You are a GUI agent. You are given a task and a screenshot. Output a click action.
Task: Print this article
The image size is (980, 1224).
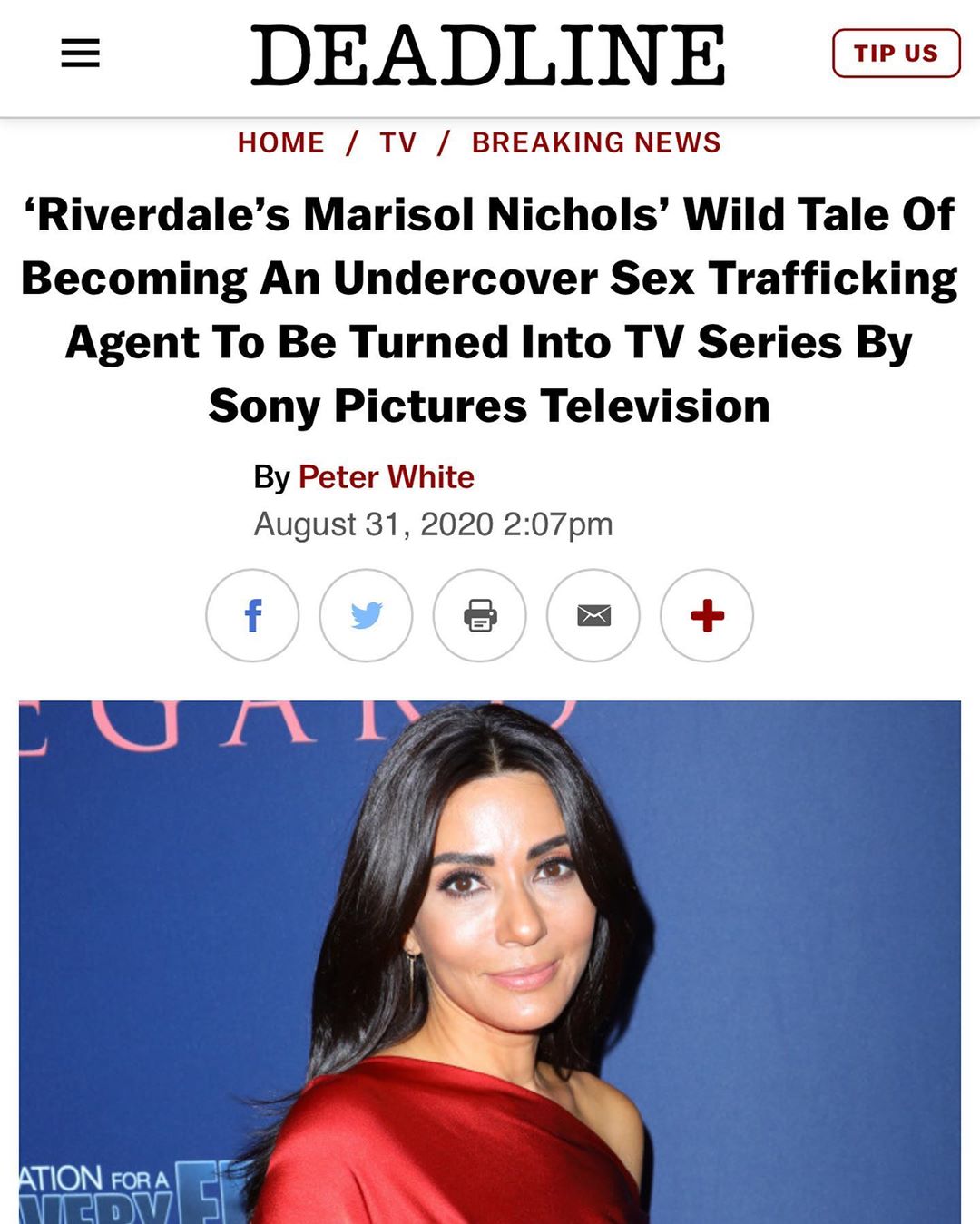click(480, 615)
